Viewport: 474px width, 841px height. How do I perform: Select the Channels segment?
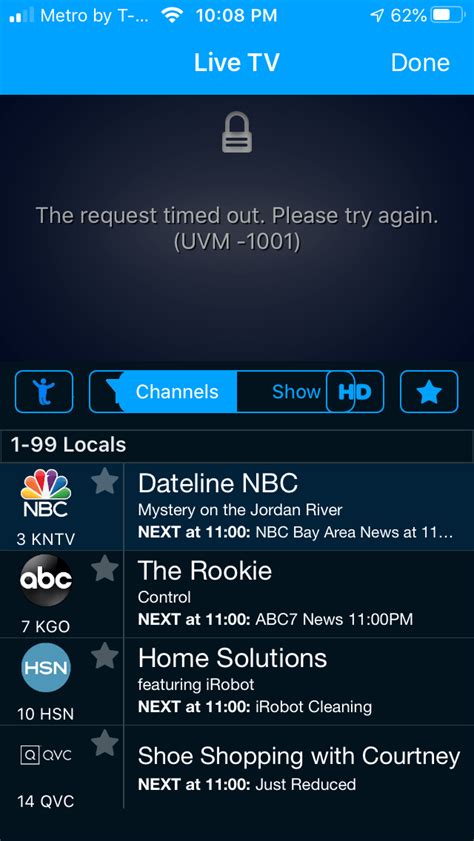(x=177, y=392)
